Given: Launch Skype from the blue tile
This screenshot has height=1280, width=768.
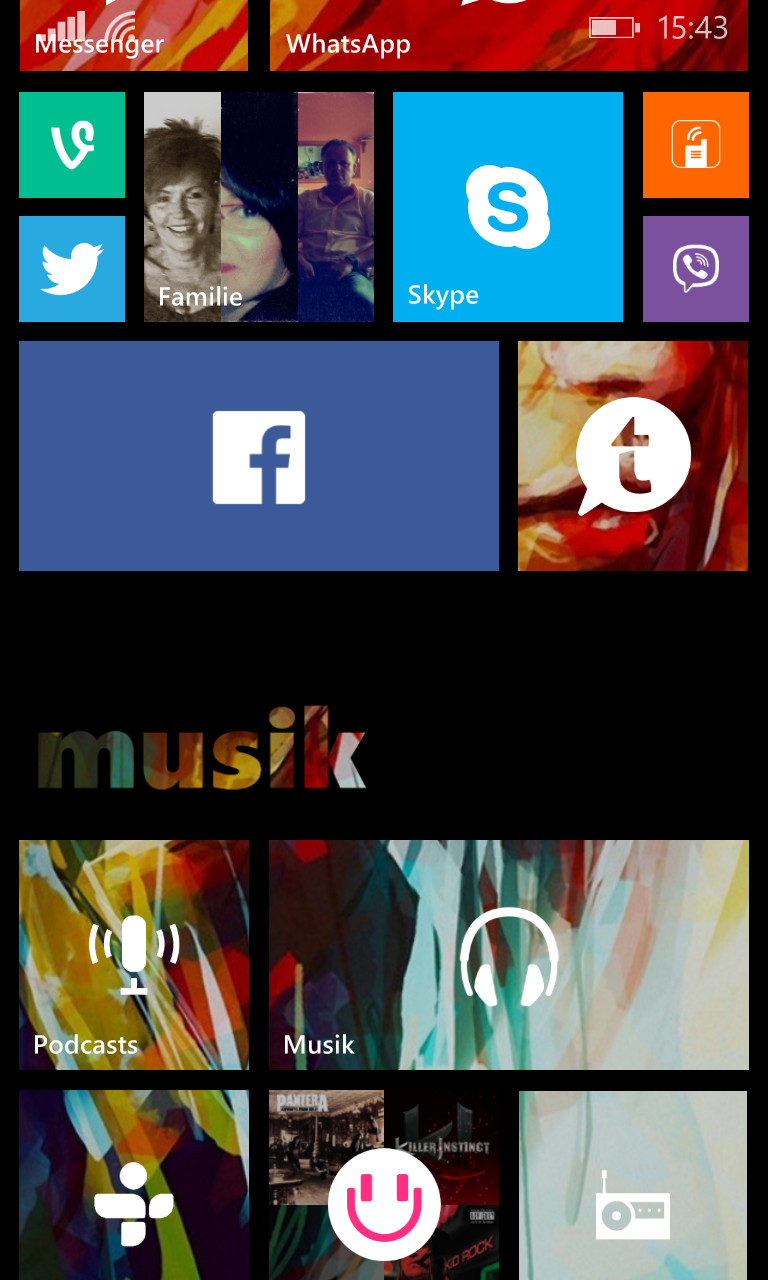Looking at the screenshot, I should click(508, 207).
